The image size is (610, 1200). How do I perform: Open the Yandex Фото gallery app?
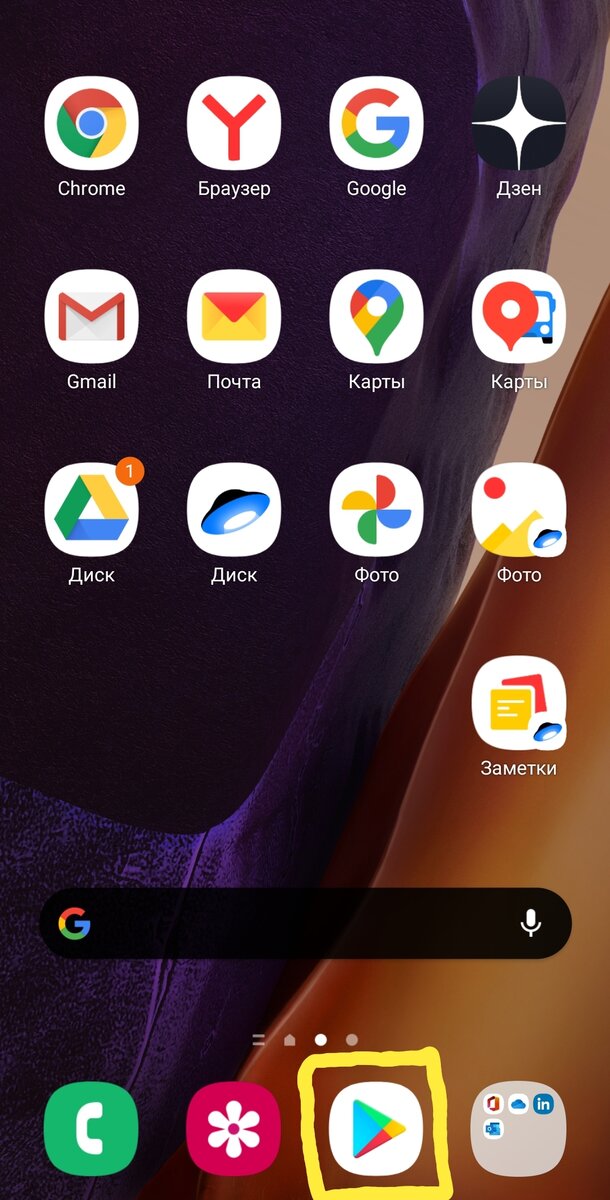click(519, 509)
